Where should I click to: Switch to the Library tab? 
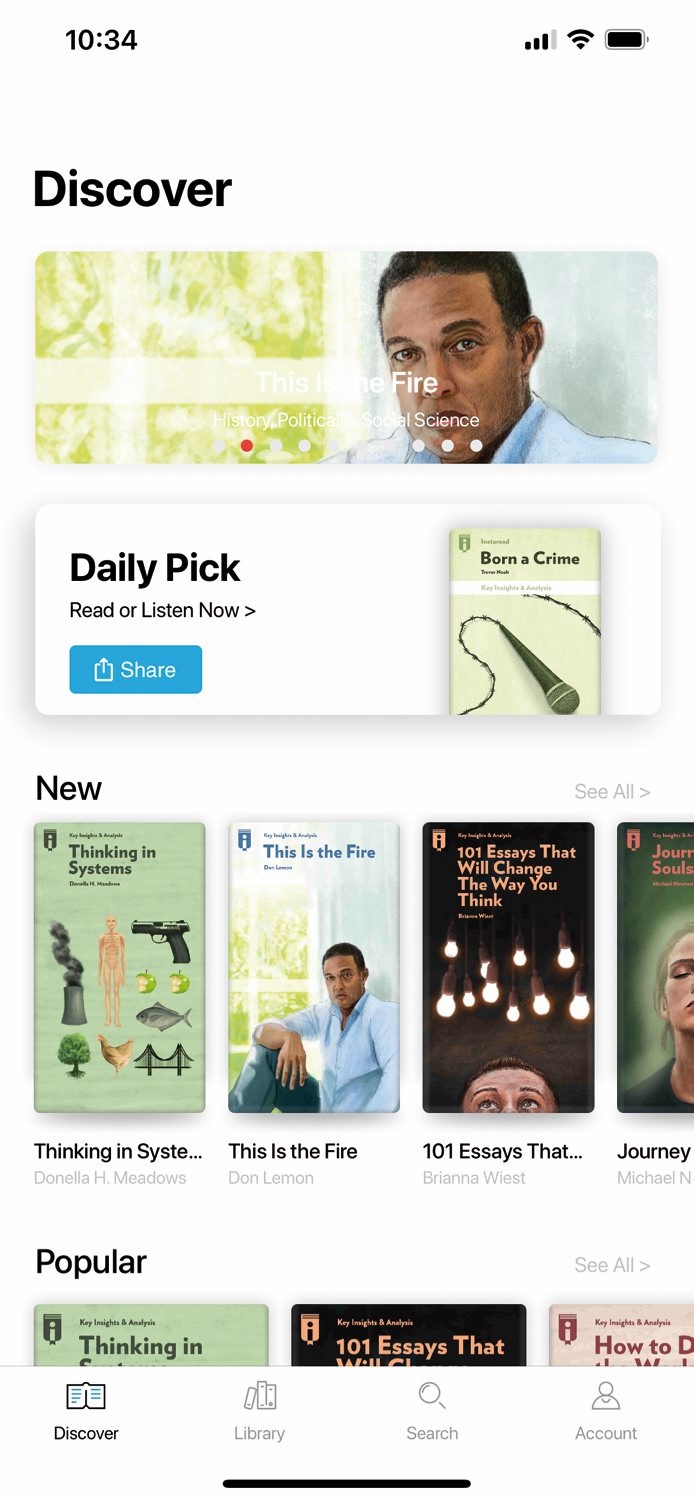tap(259, 1412)
